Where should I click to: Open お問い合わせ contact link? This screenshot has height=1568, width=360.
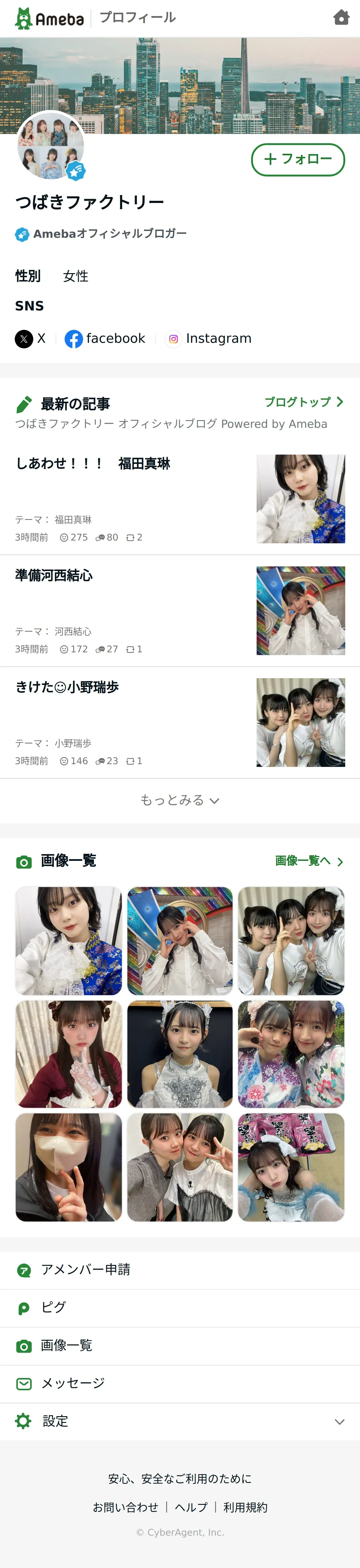tap(125, 1507)
